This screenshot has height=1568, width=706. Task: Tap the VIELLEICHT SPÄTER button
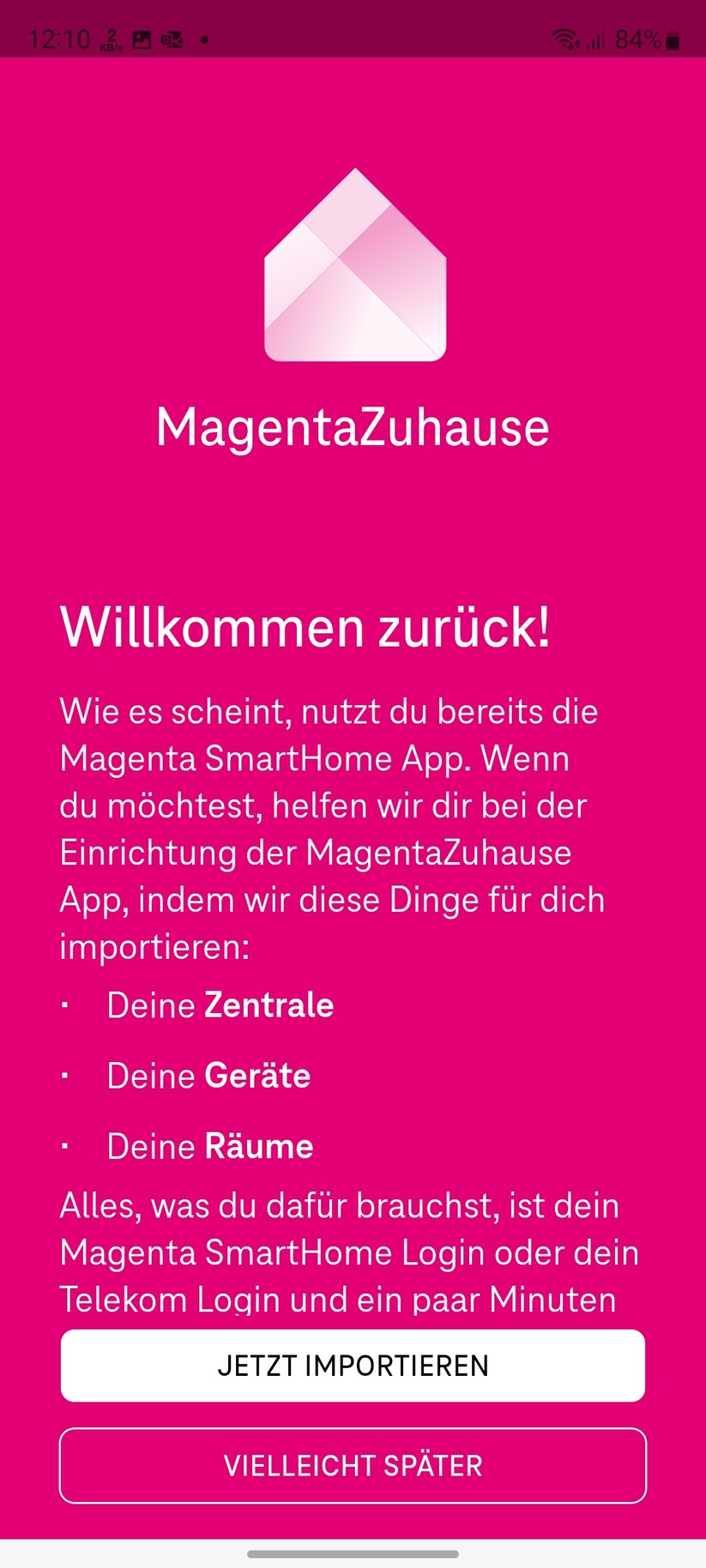click(353, 1466)
